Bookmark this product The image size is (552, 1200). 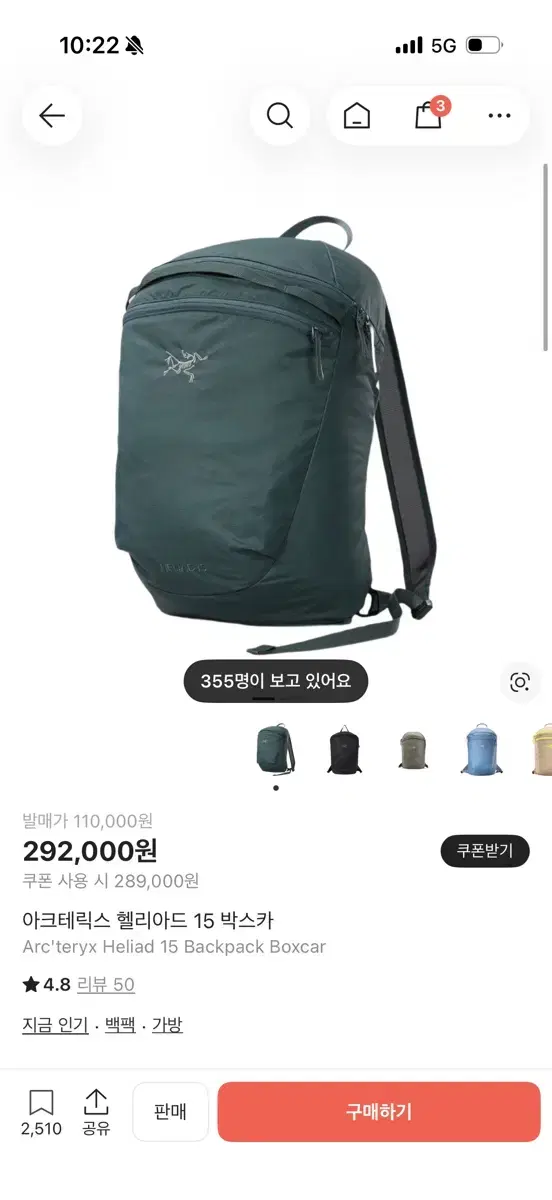(41, 1114)
